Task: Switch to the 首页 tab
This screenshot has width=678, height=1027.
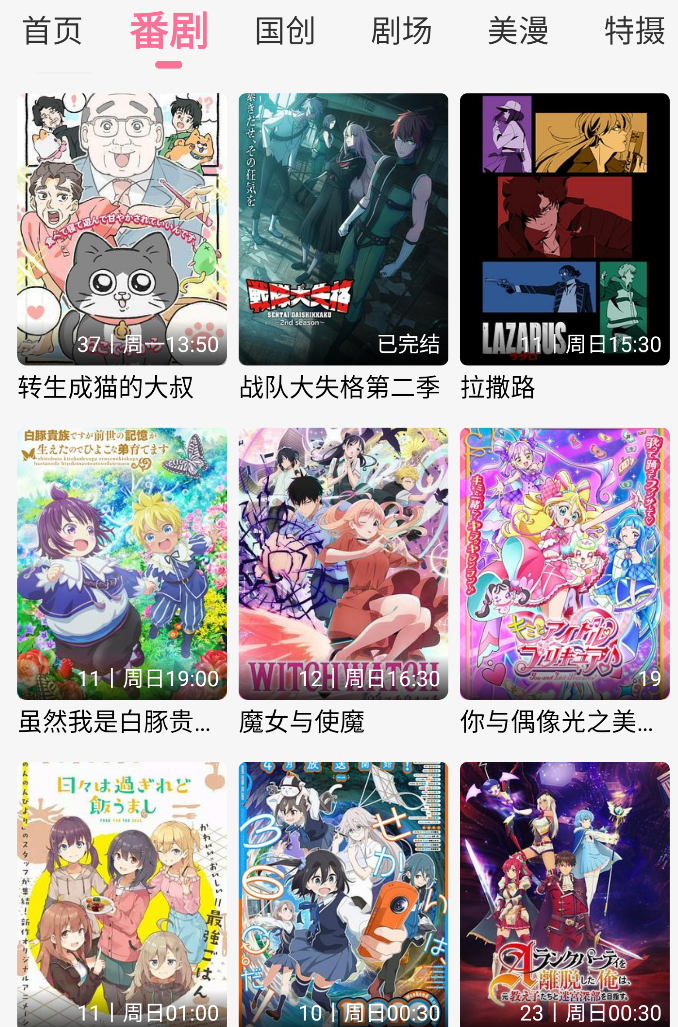Action: [52, 31]
